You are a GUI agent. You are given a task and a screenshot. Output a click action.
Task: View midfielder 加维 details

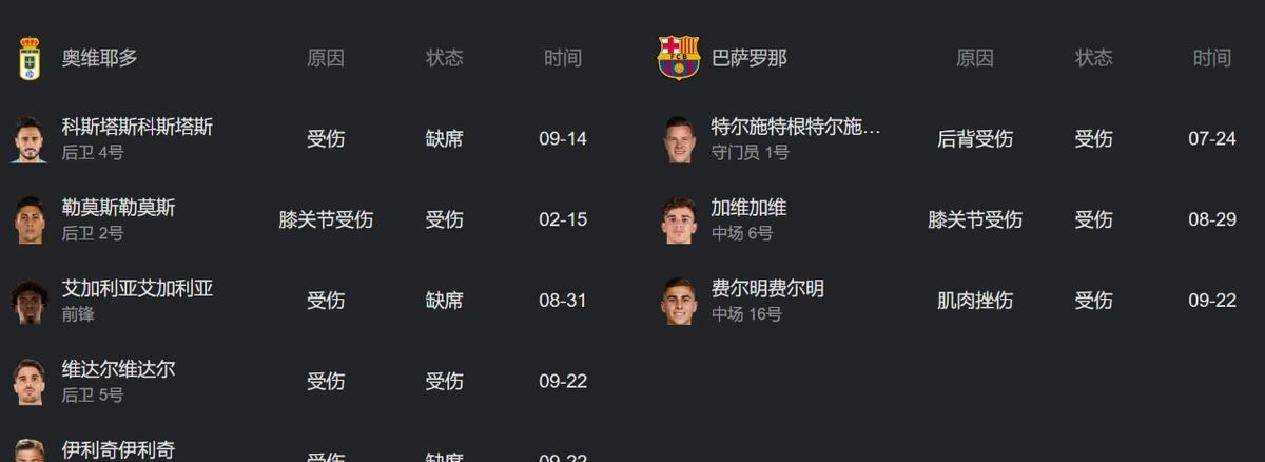[748, 208]
